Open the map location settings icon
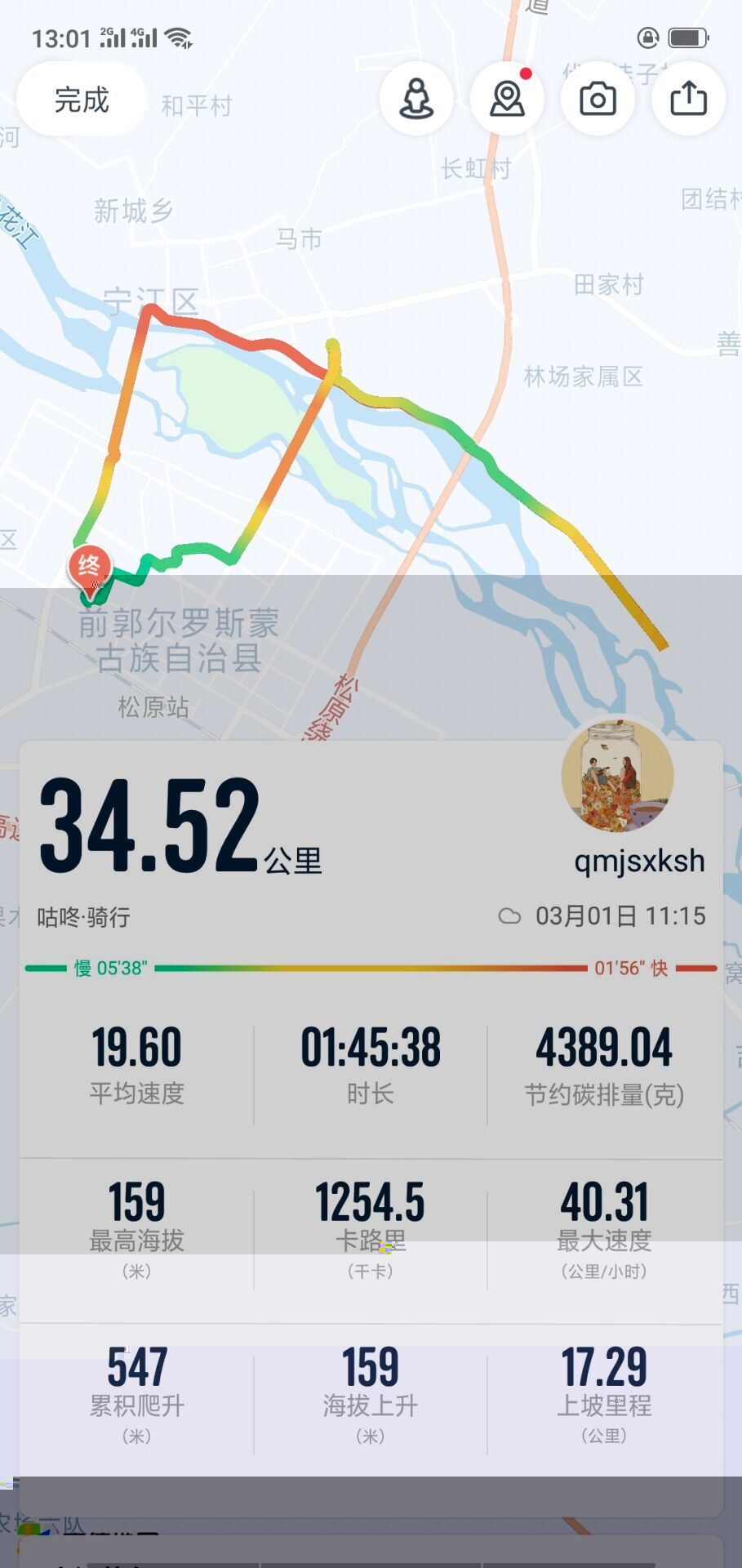 507,100
